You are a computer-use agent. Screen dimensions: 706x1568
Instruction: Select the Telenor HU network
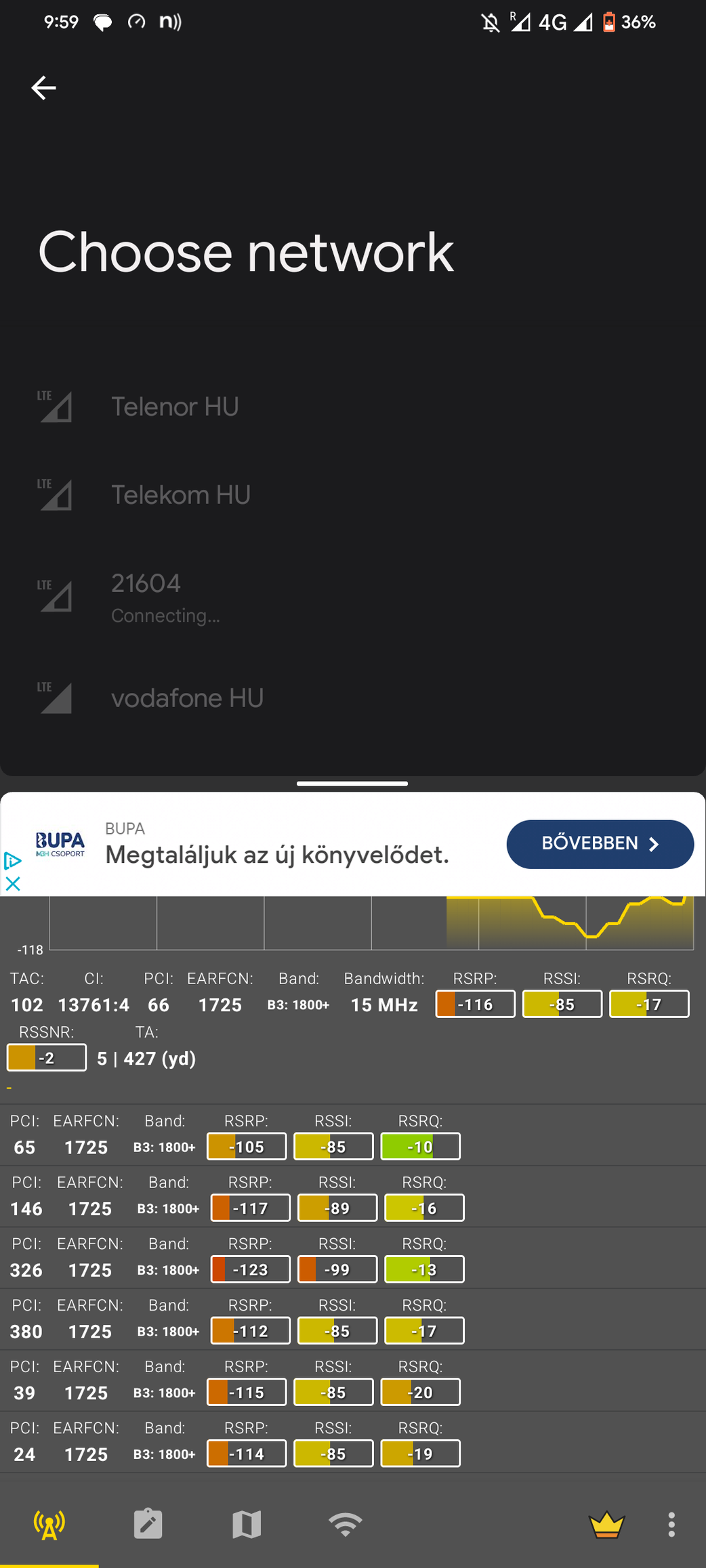point(175,407)
